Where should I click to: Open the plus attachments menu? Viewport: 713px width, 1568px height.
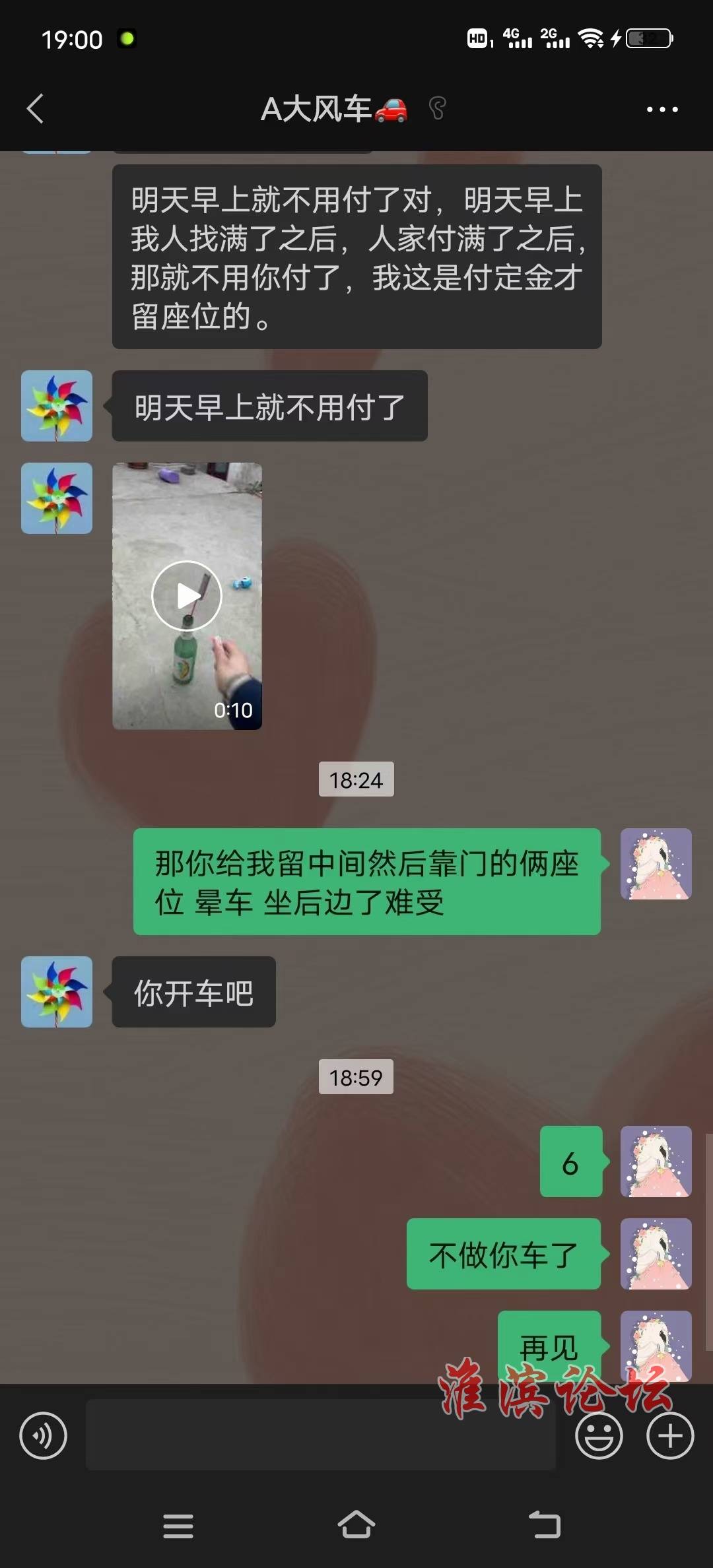pos(669,1435)
